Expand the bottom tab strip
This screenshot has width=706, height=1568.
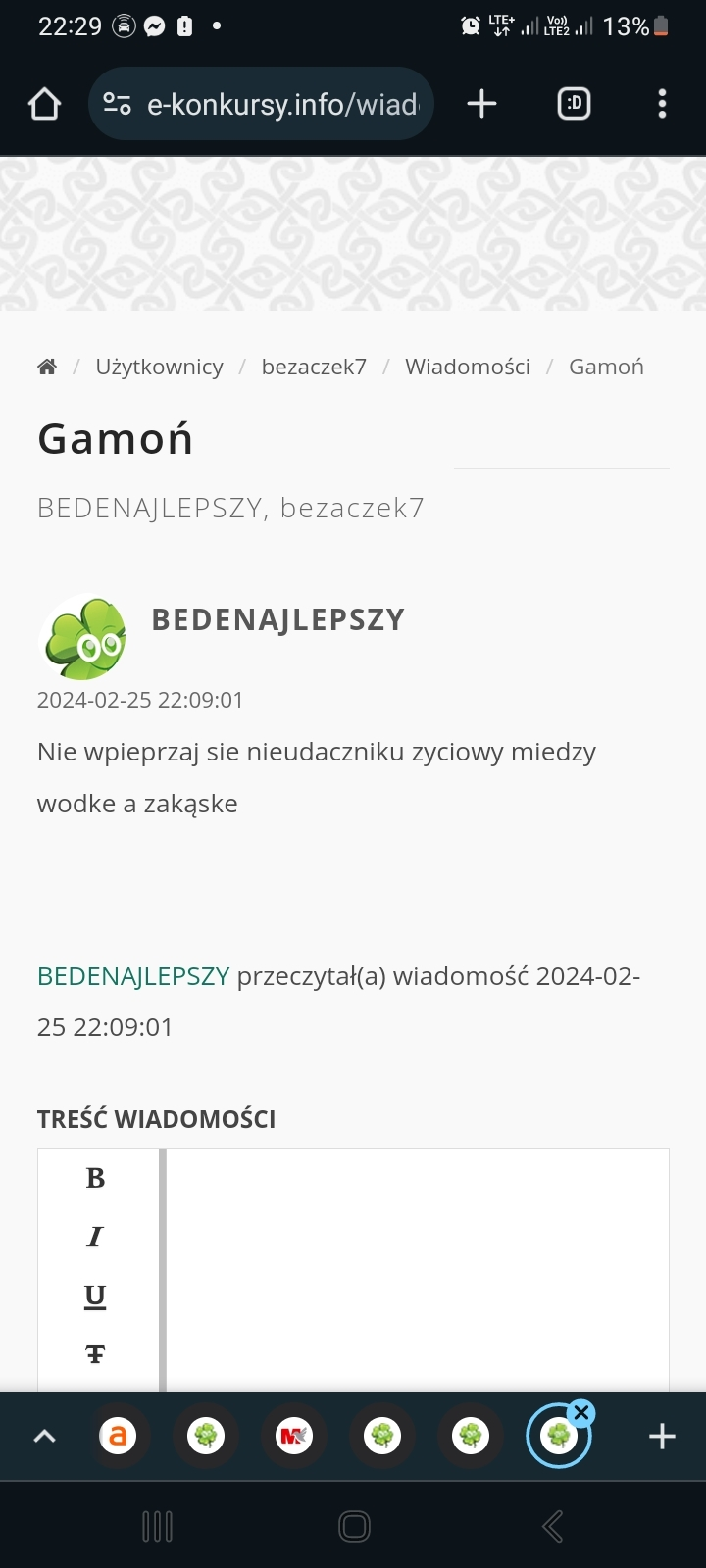coord(45,1437)
